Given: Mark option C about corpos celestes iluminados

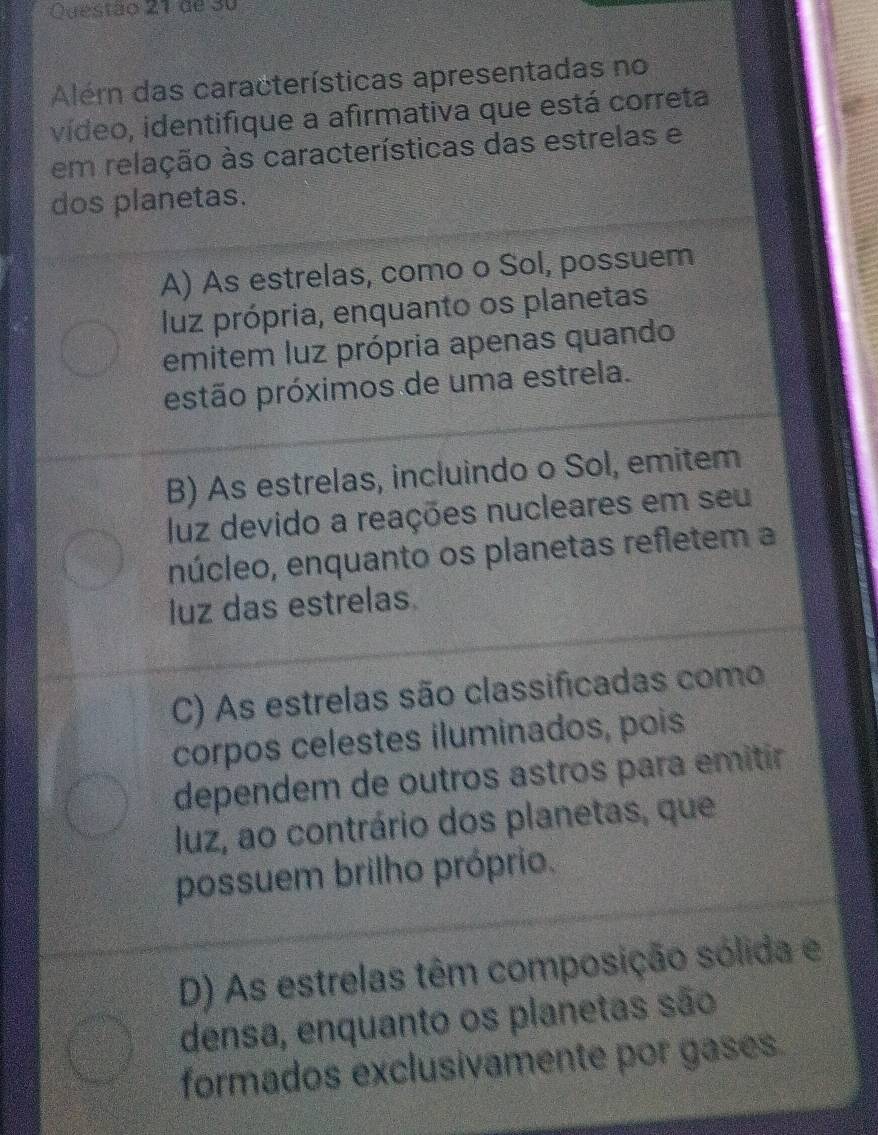Looking at the screenshot, I should (x=99, y=804).
